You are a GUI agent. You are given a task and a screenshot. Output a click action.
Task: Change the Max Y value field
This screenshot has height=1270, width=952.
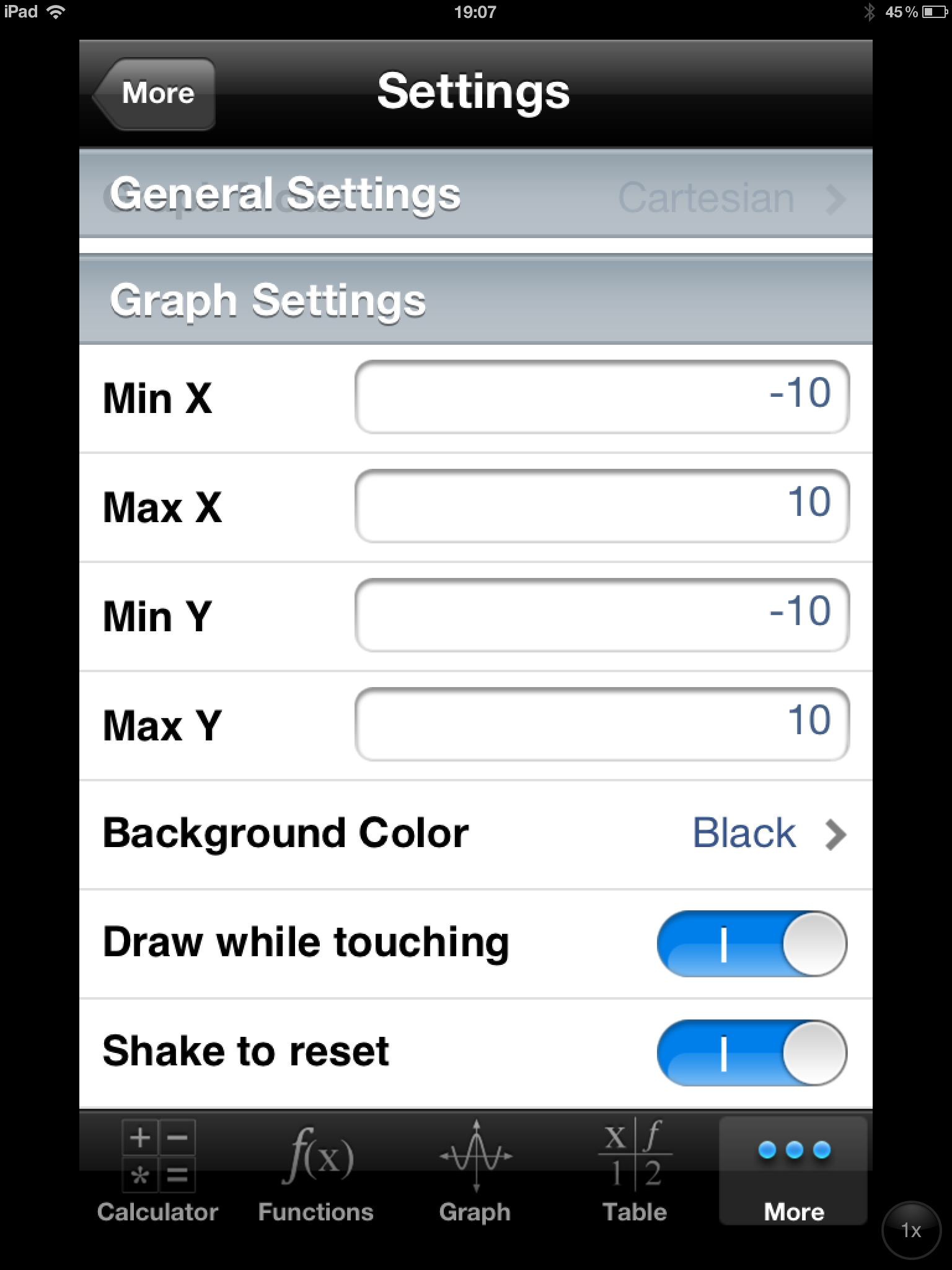pos(601,724)
